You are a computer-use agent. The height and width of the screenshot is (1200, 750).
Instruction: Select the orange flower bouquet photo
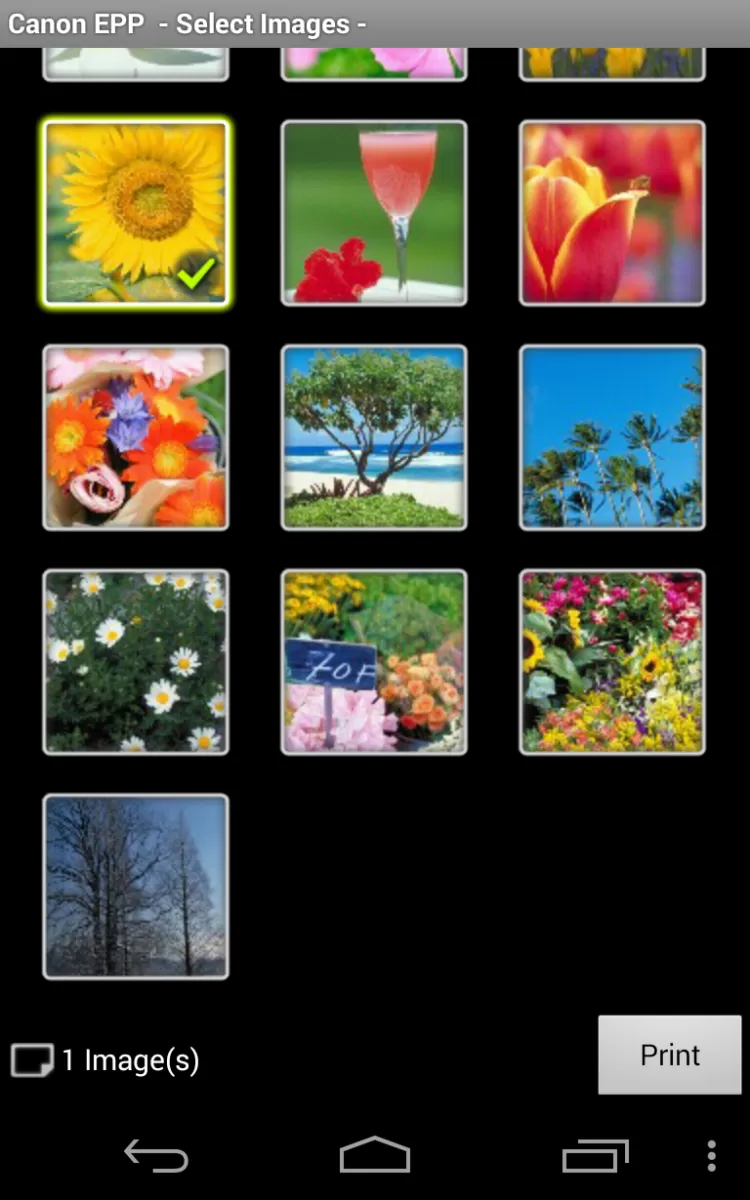[x=136, y=437]
